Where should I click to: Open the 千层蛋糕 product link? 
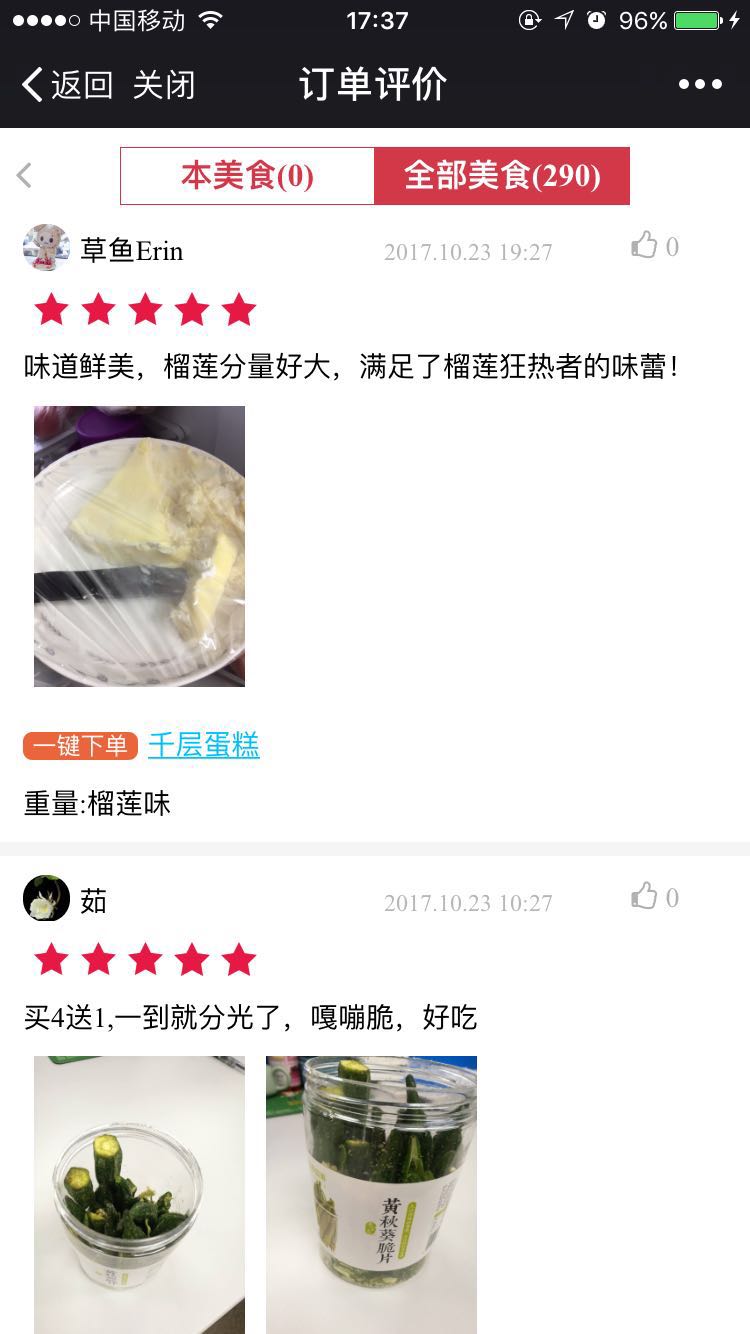pos(203,745)
